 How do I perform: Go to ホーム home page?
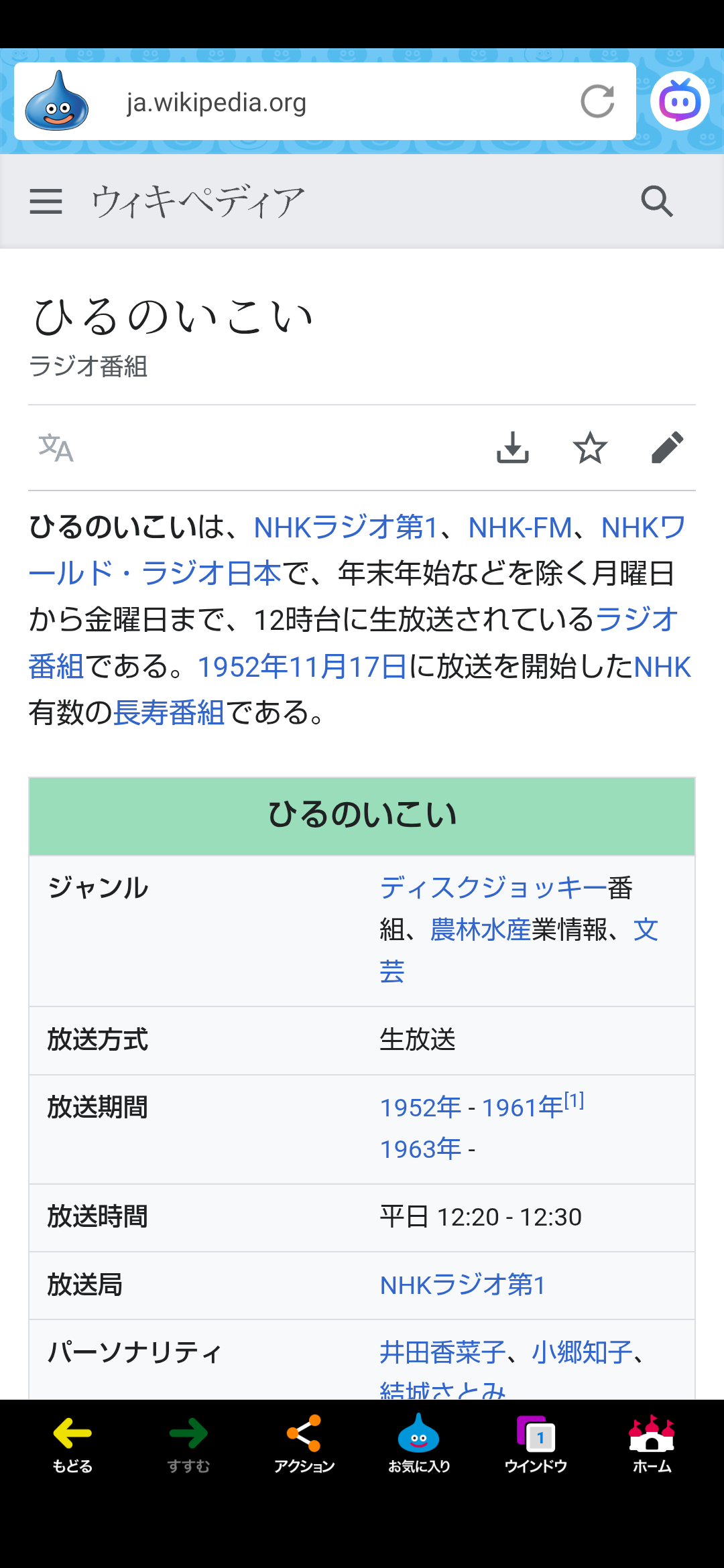[x=652, y=1444]
